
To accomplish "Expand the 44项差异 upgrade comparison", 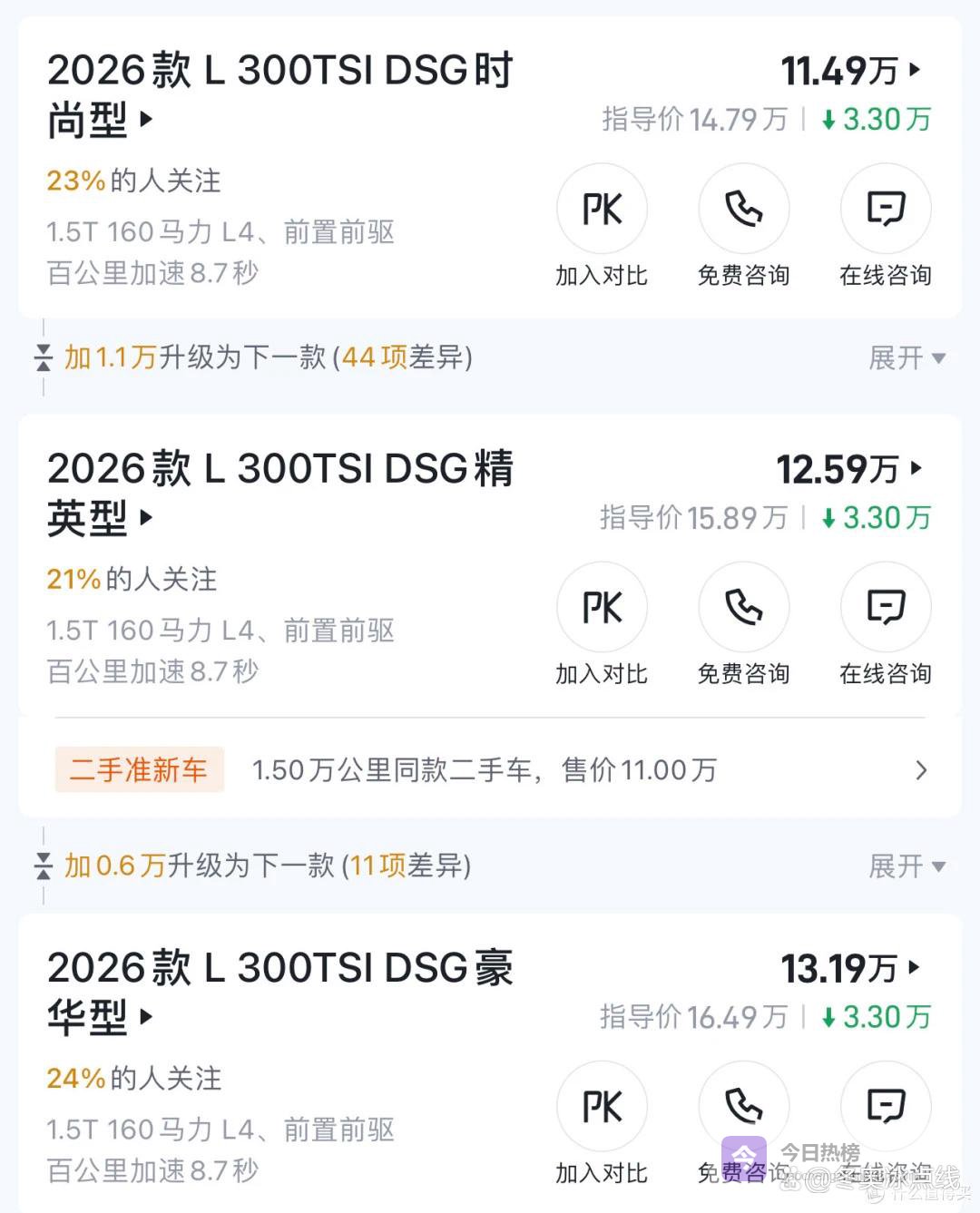I will point(906,357).
